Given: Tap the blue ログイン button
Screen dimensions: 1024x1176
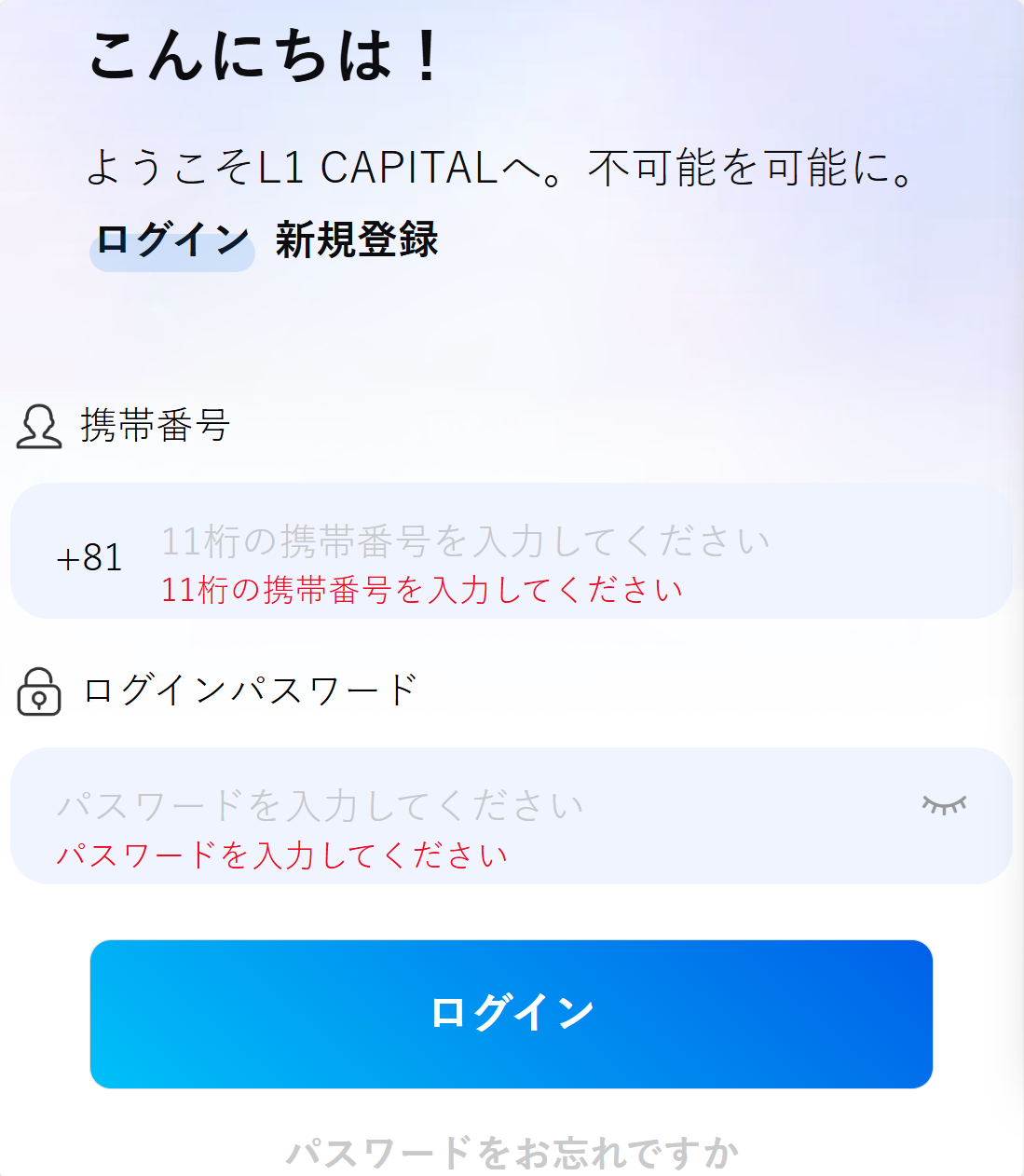Looking at the screenshot, I should [x=512, y=1014].
